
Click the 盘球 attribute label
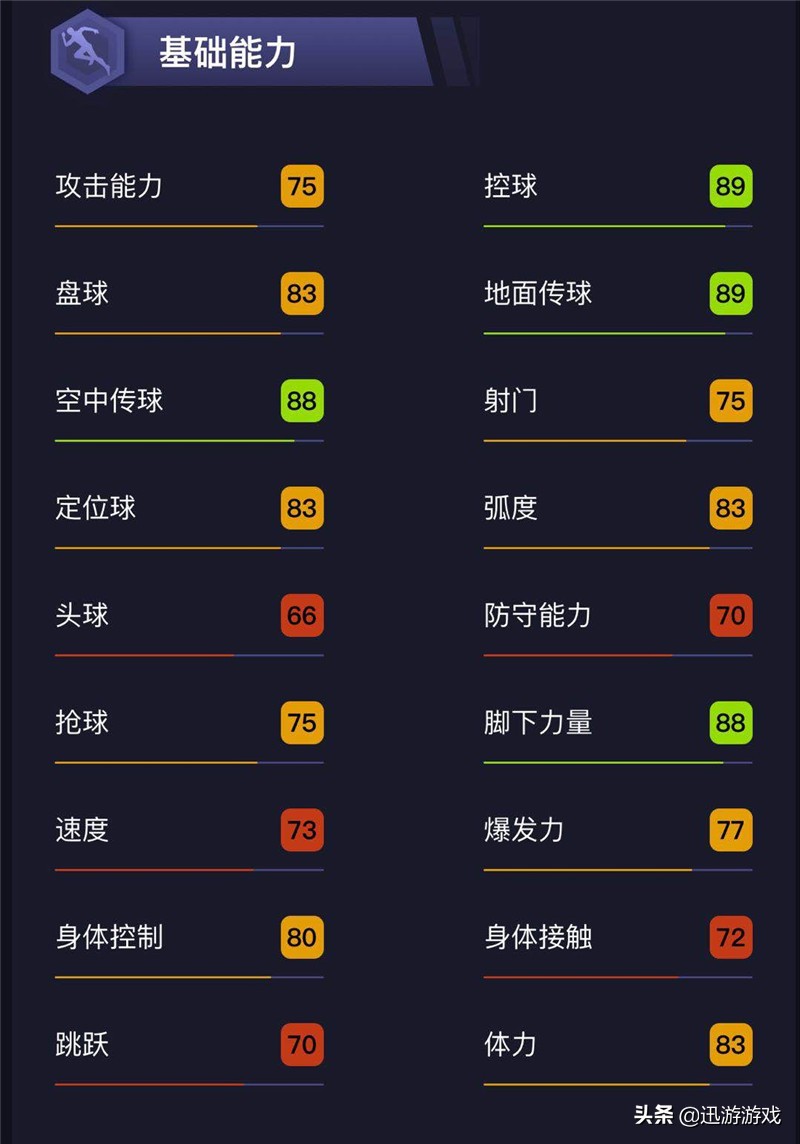click(80, 294)
